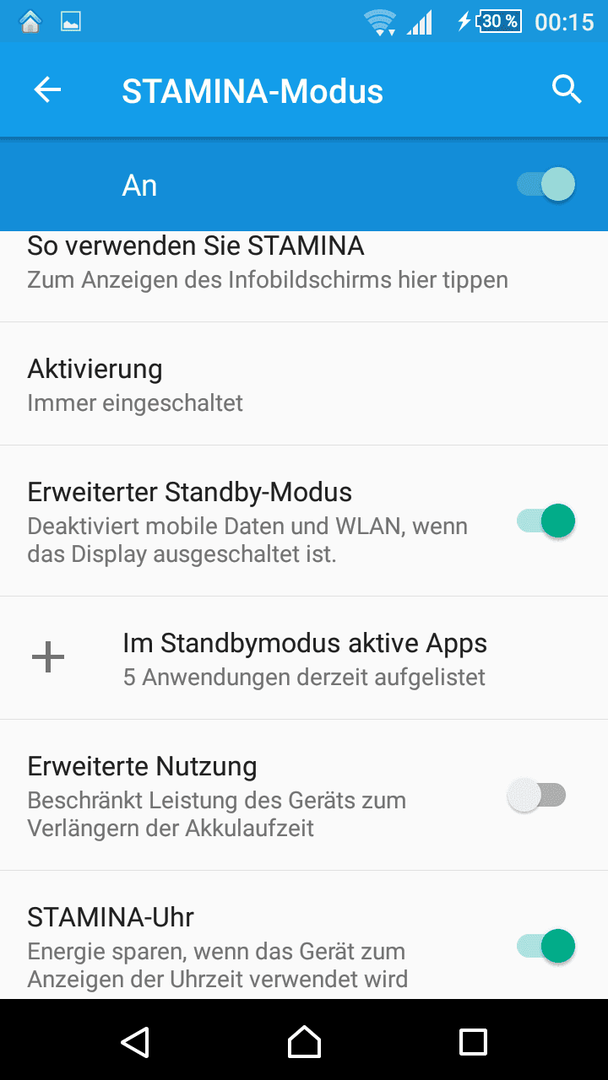The width and height of the screenshot is (608, 1080).
Task: Open recent apps from navigation bar
Action: 473,1041
